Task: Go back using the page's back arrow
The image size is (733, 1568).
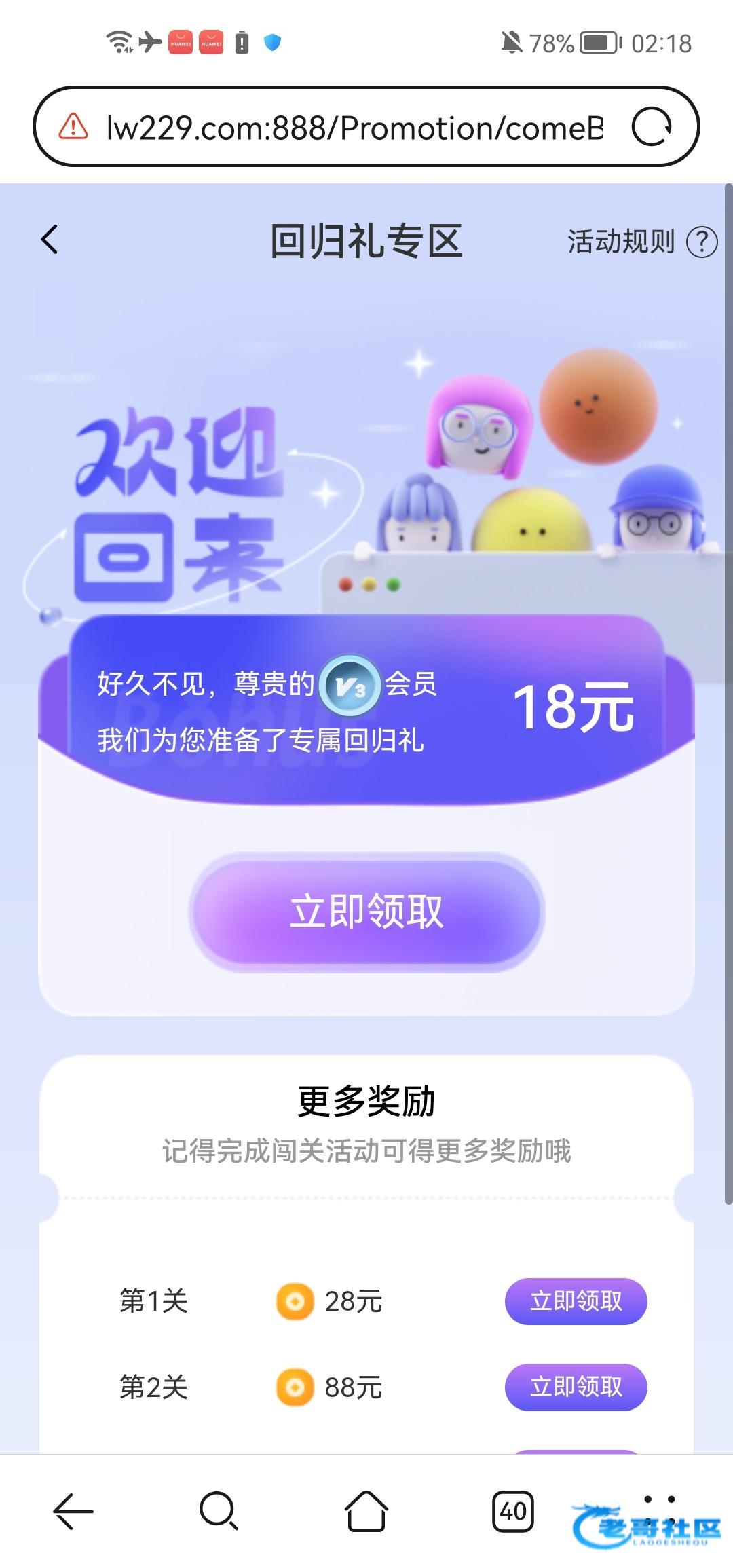Action: [x=50, y=240]
